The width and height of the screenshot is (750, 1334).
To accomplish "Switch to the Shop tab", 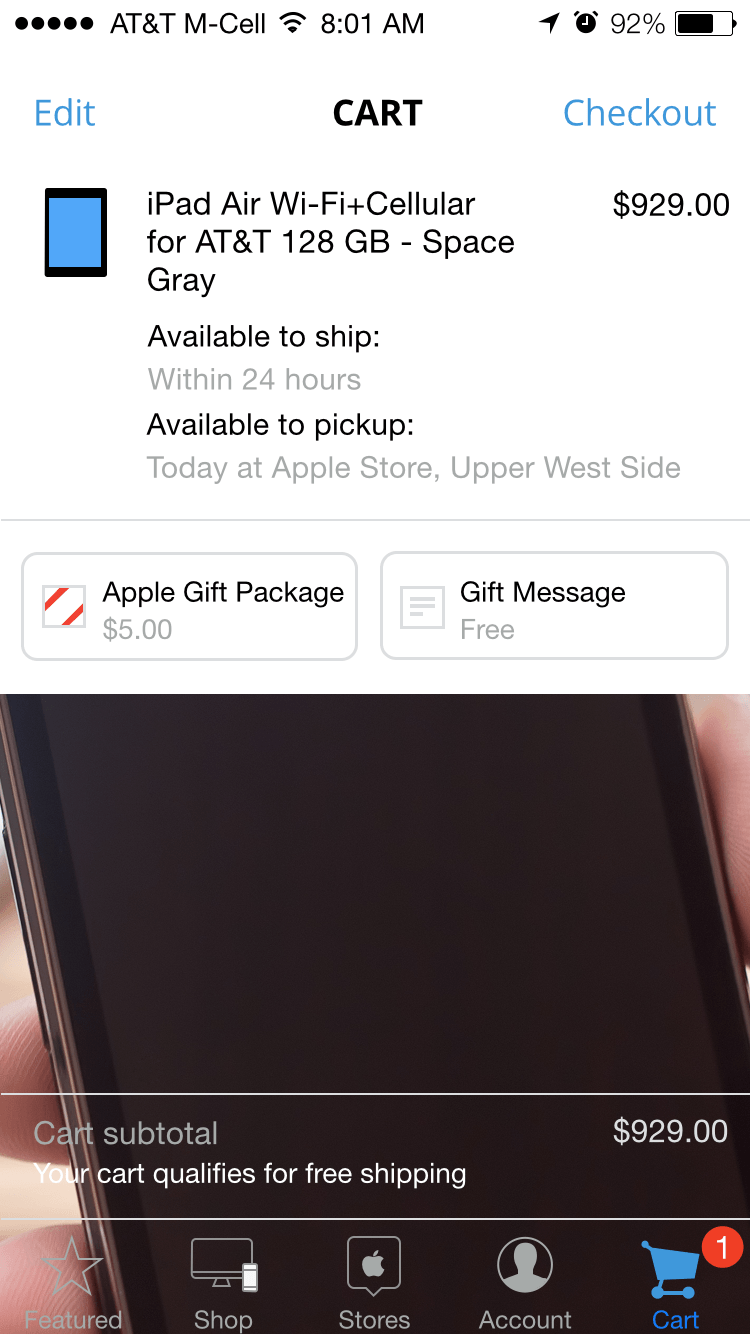I will tap(223, 1282).
